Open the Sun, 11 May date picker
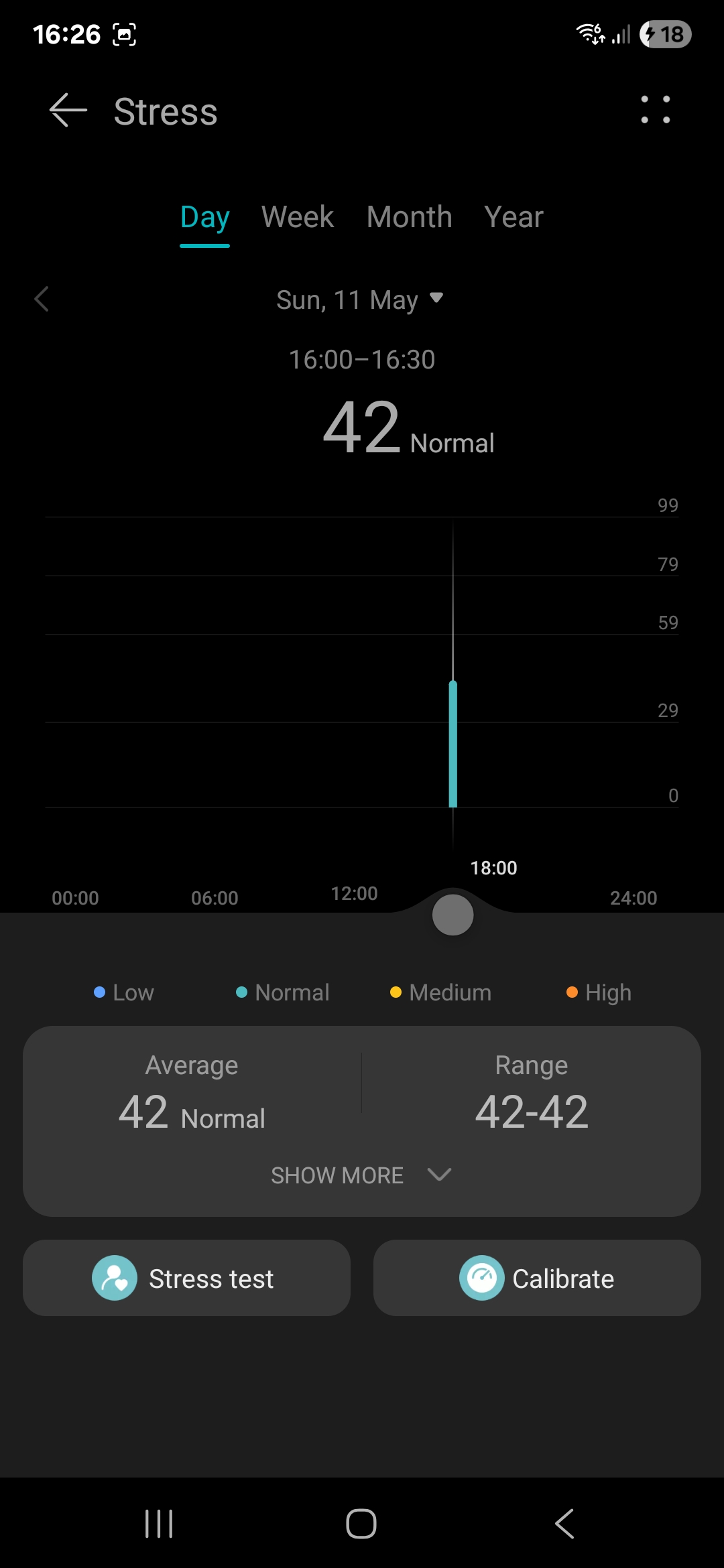724x1568 pixels. [360, 300]
